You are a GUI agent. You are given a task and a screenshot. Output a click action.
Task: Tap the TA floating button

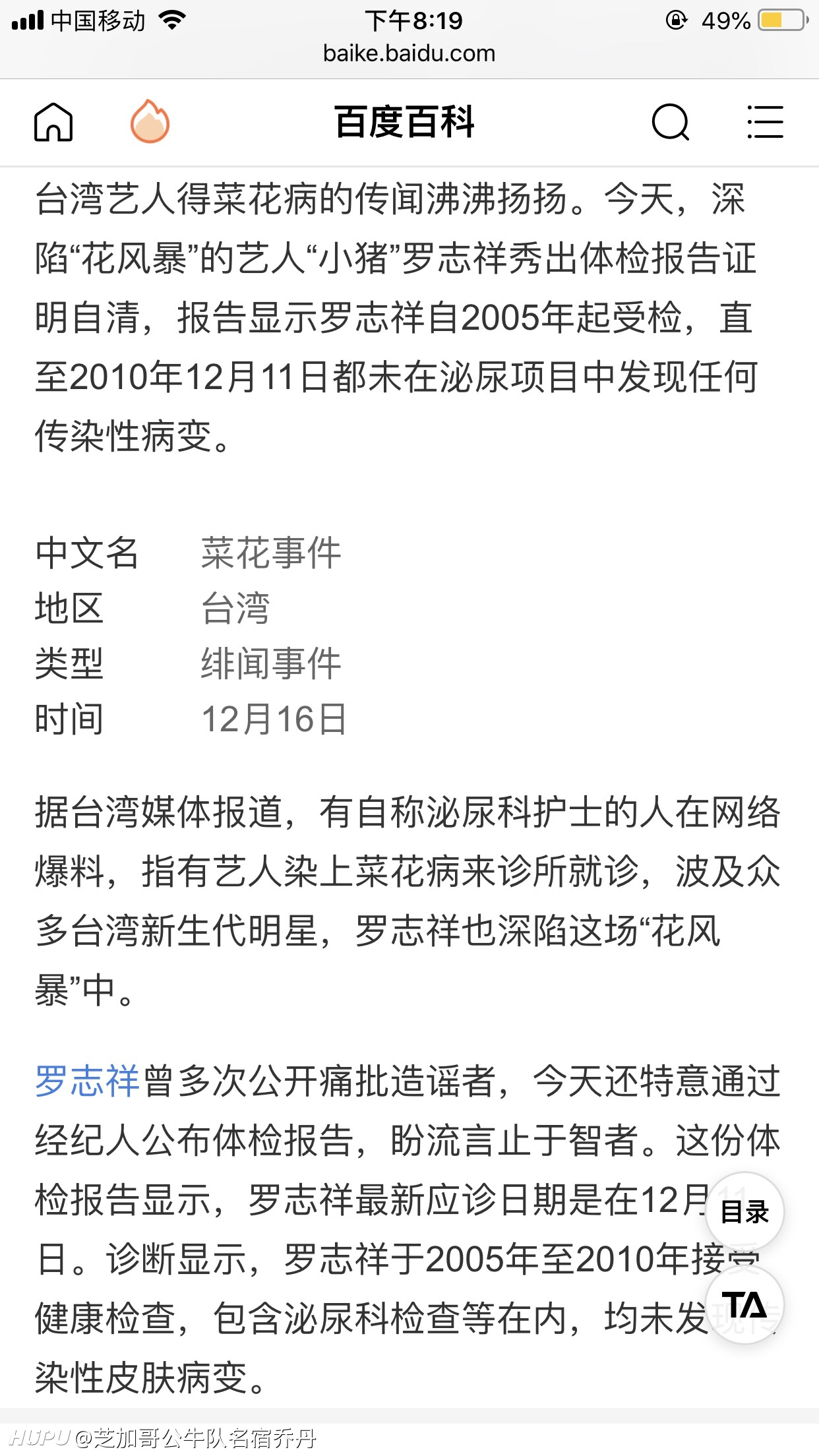(744, 1305)
